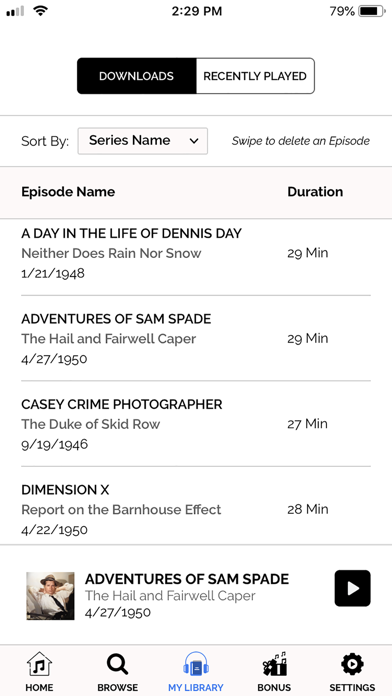The image size is (392, 696).
Task: Expand the Series Name sort dropdown
Action: pos(143,141)
